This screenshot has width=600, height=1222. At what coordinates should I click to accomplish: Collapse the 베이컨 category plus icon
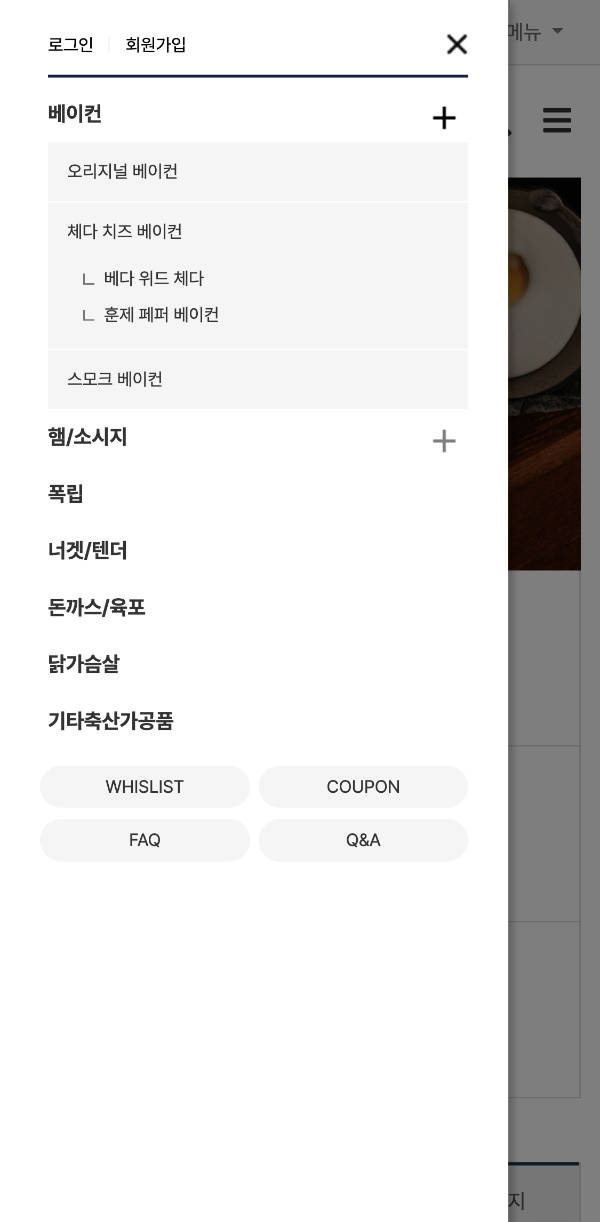pos(444,118)
